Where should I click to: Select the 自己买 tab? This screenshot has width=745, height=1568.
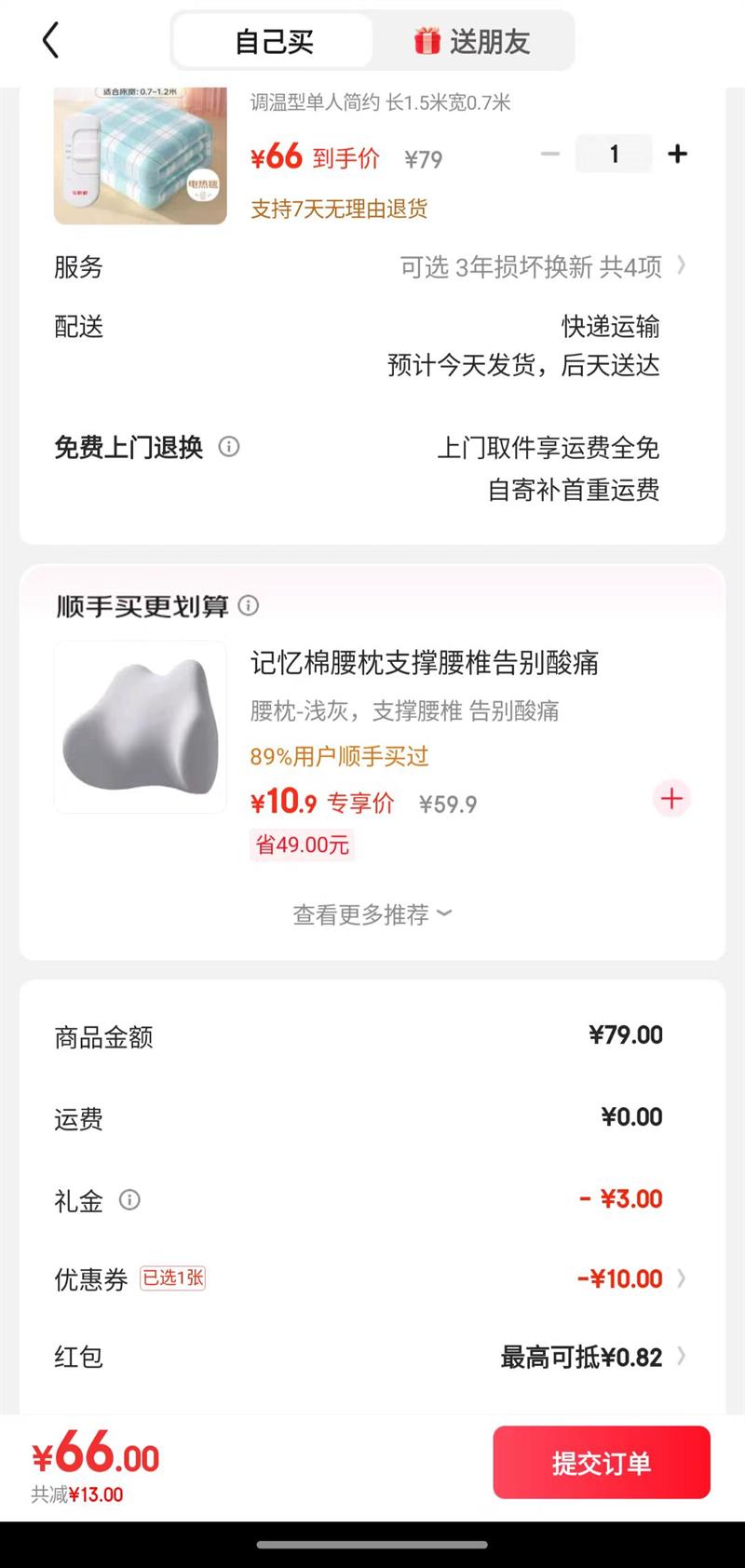pyautogui.click(x=273, y=41)
